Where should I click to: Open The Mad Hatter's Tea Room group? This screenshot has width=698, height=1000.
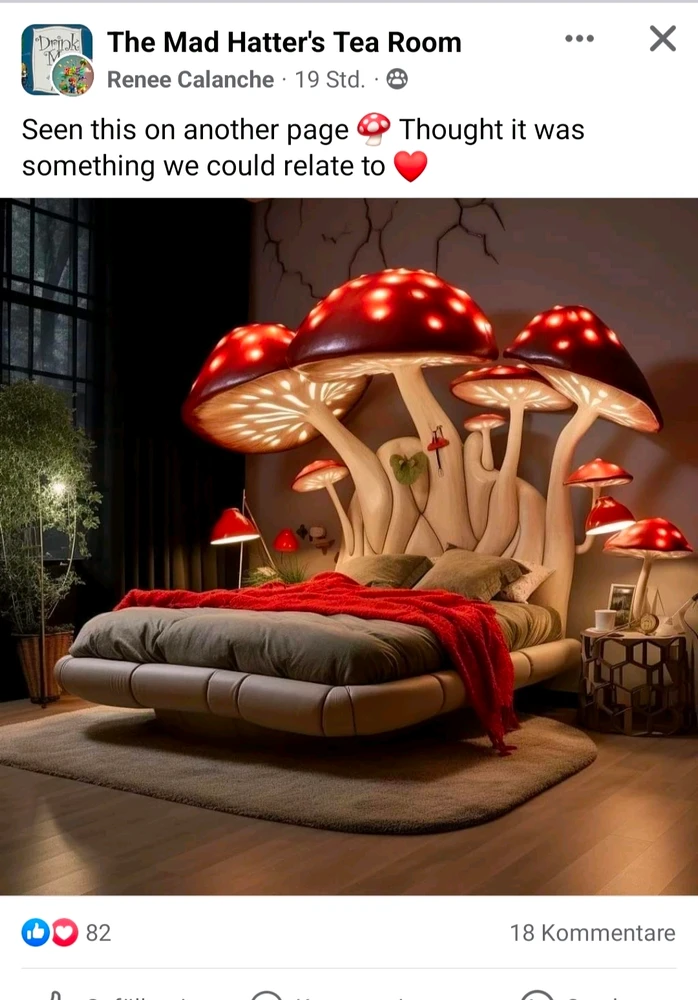tap(284, 42)
